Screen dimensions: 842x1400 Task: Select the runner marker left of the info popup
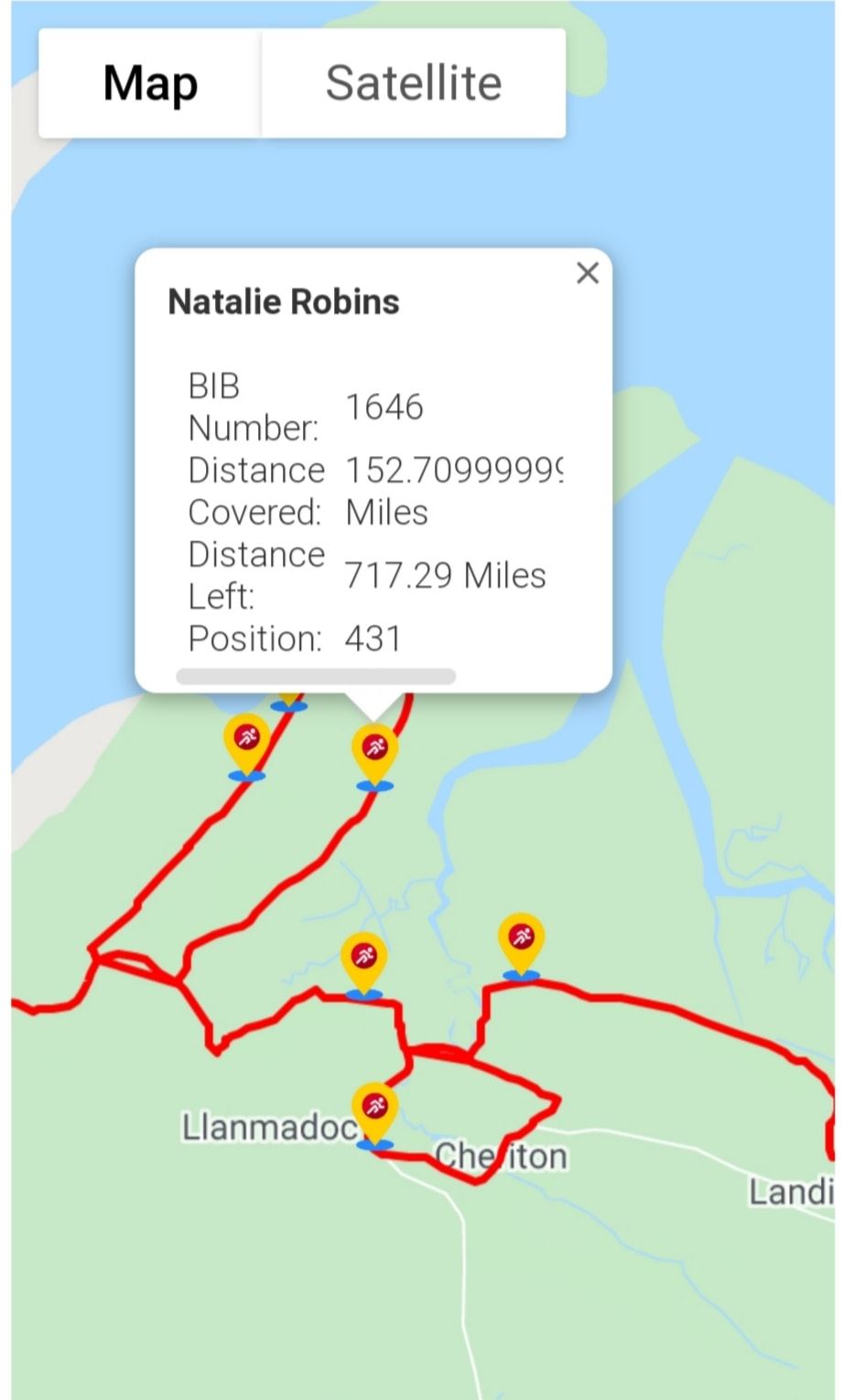[x=246, y=741]
